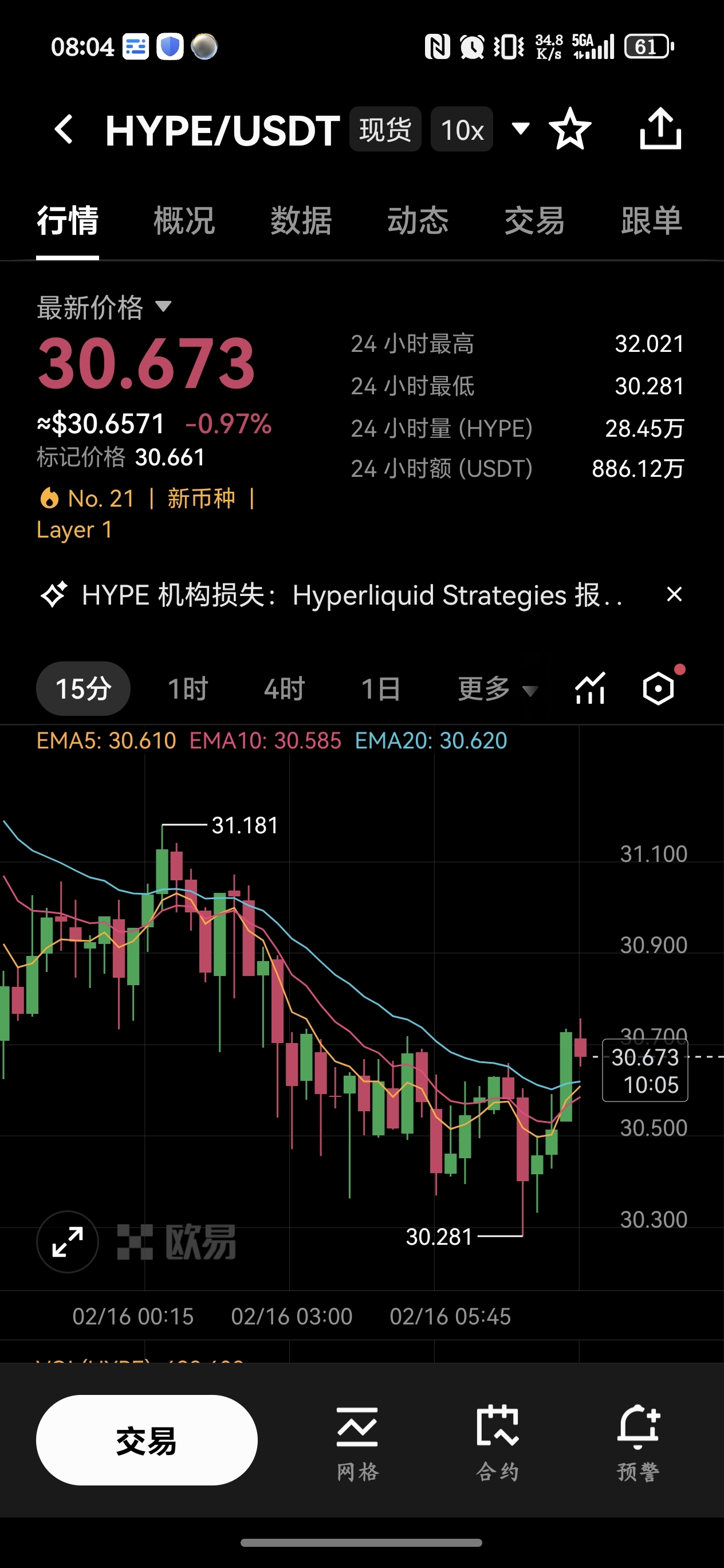Image resolution: width=724 pixels, height=1568 pixels.
Task: Add HYPE/USDT to favorites
Action: tap(569, 129)
